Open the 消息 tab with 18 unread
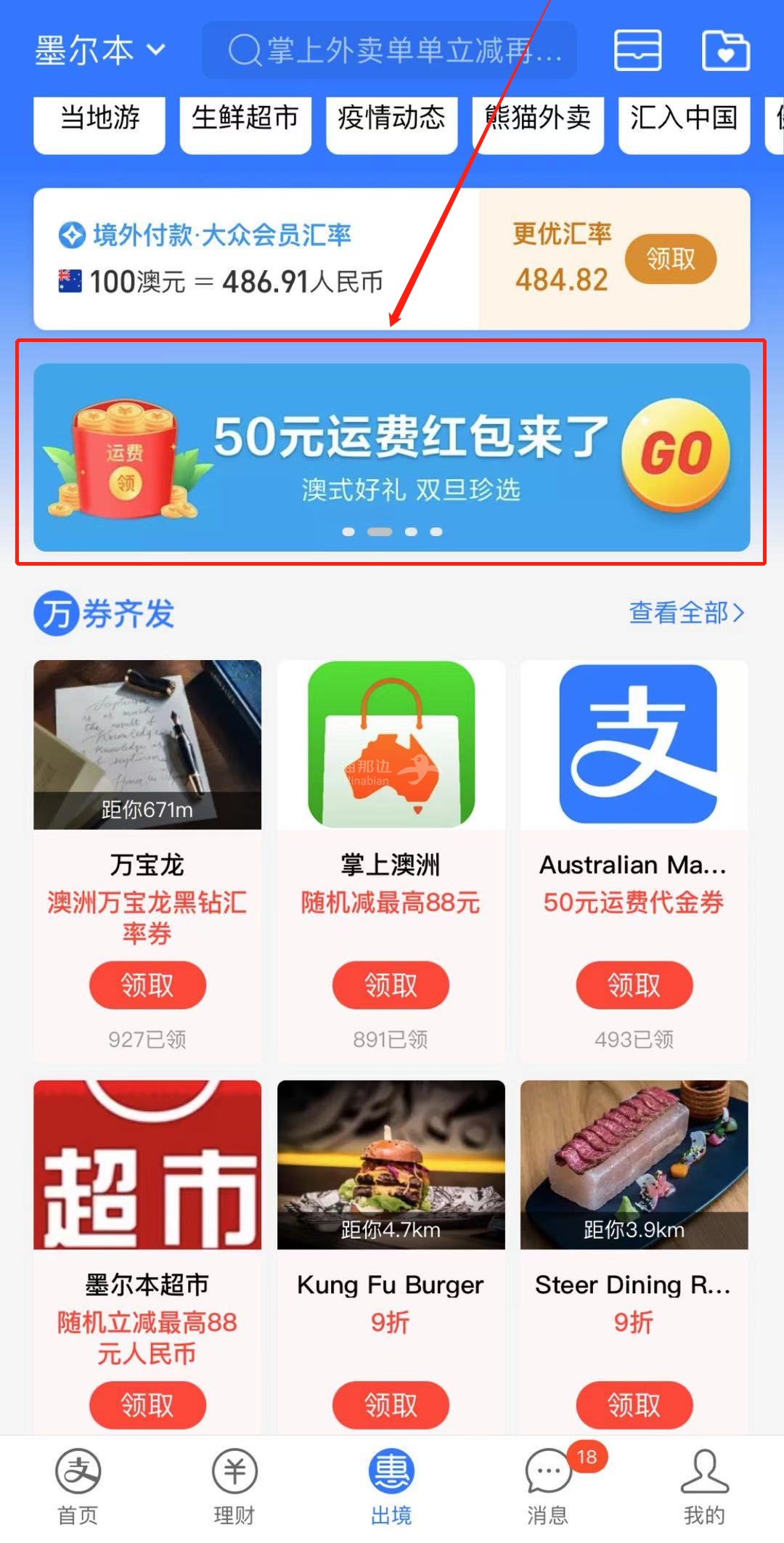 coord(548,1486)
